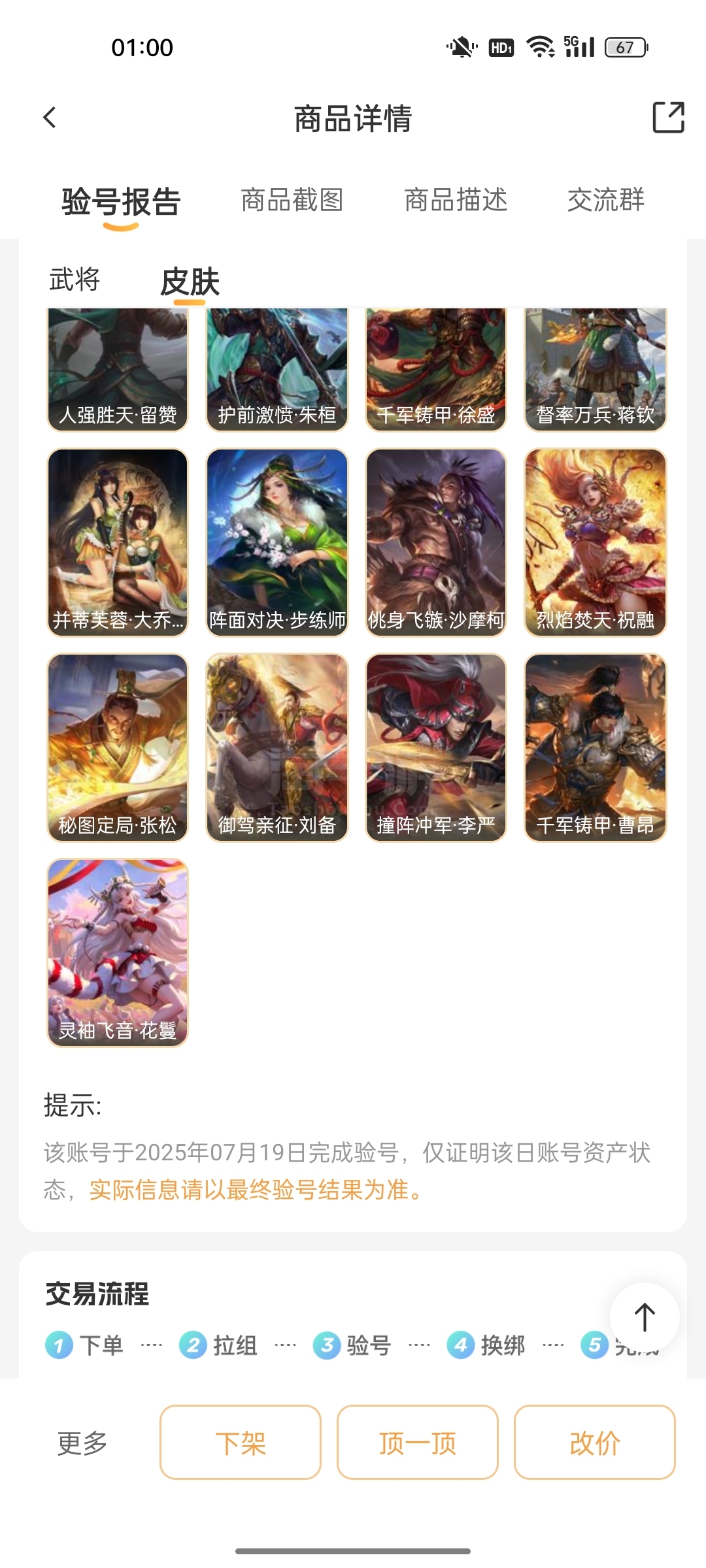Select the 撞阵冲军·李严 skin tile
706x1568 pixels.
click(x=436, y=747)
